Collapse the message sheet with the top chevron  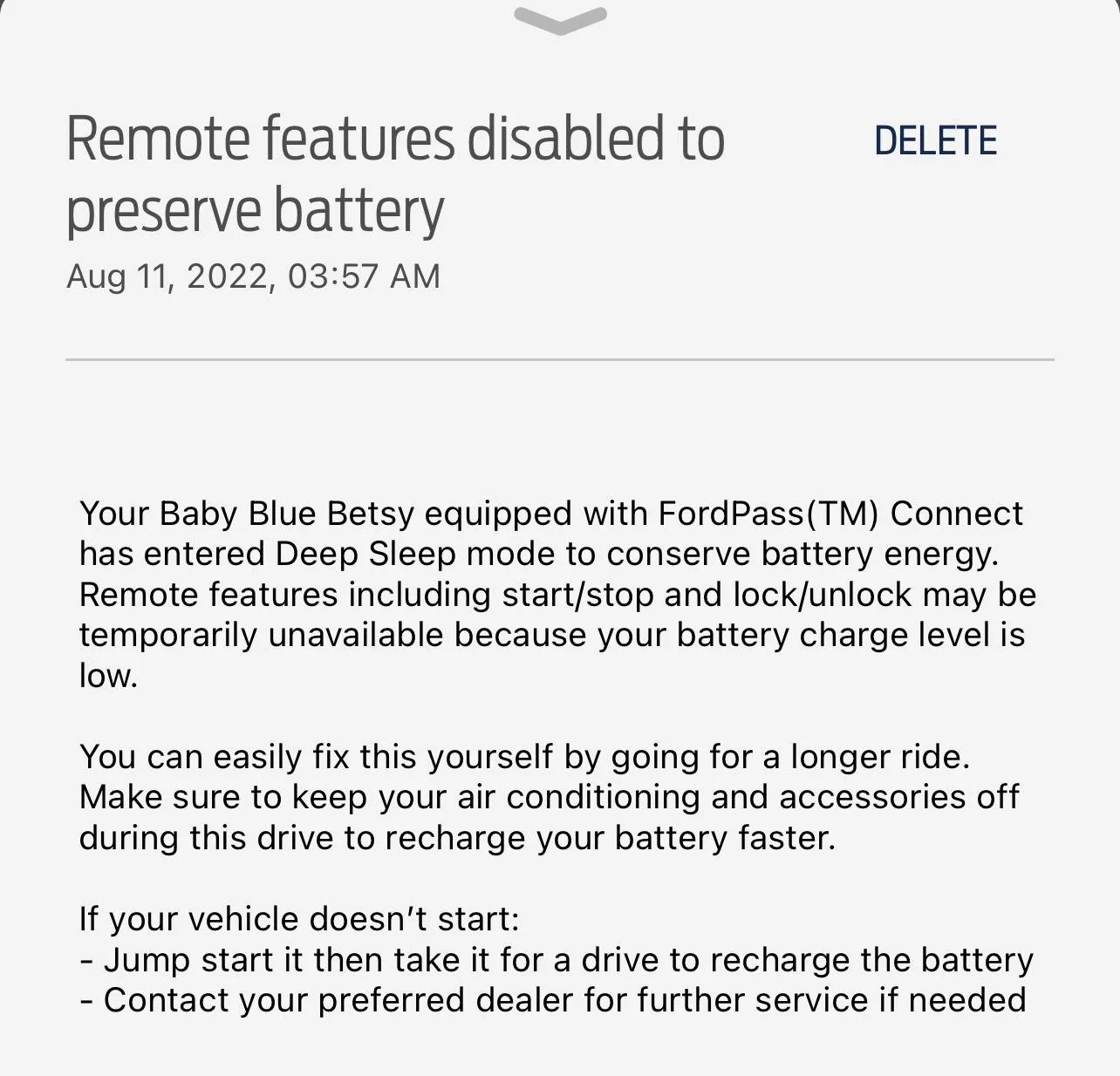(x=560, y=21)
